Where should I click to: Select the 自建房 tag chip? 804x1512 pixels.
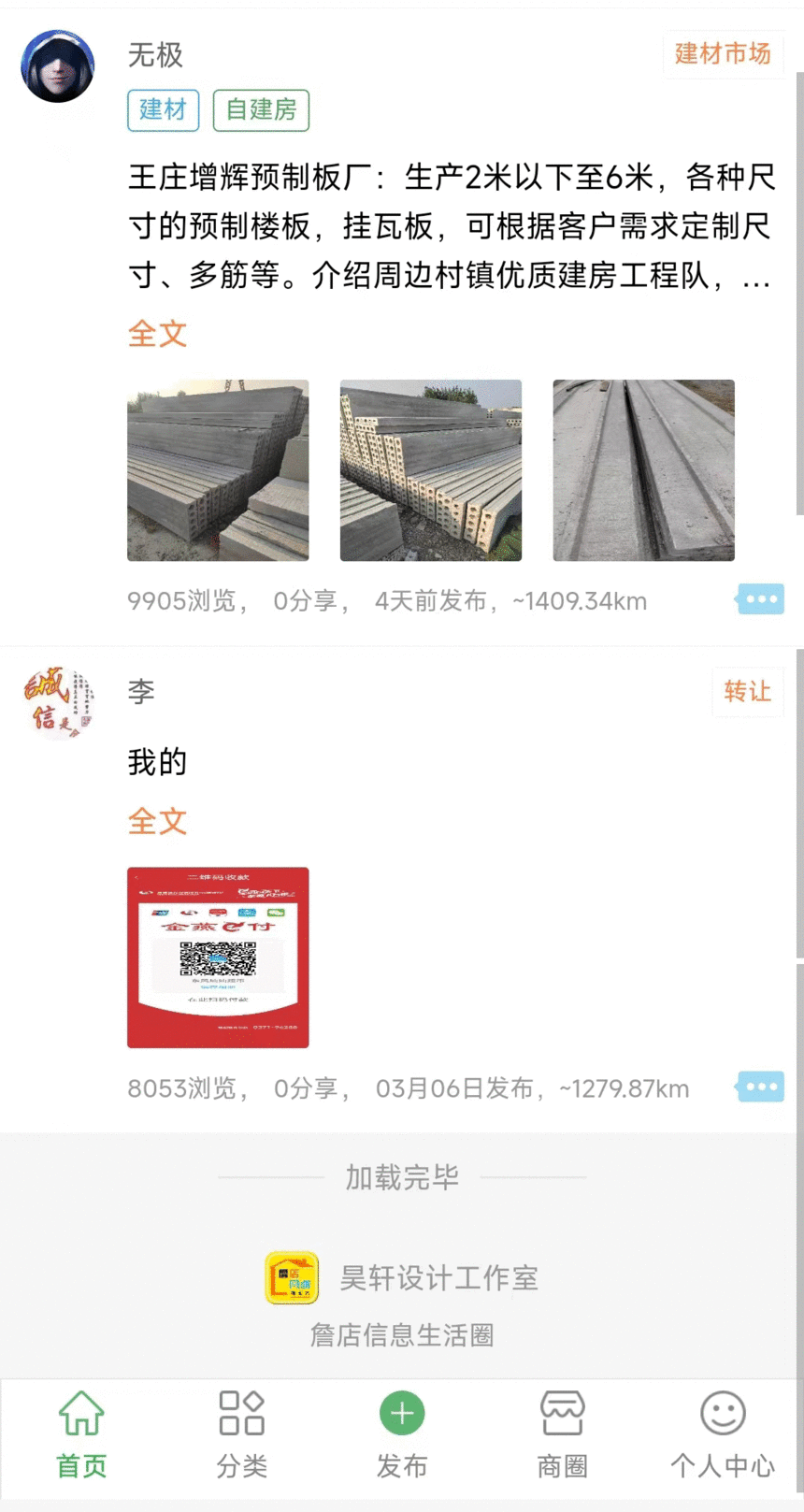(261, 109)
